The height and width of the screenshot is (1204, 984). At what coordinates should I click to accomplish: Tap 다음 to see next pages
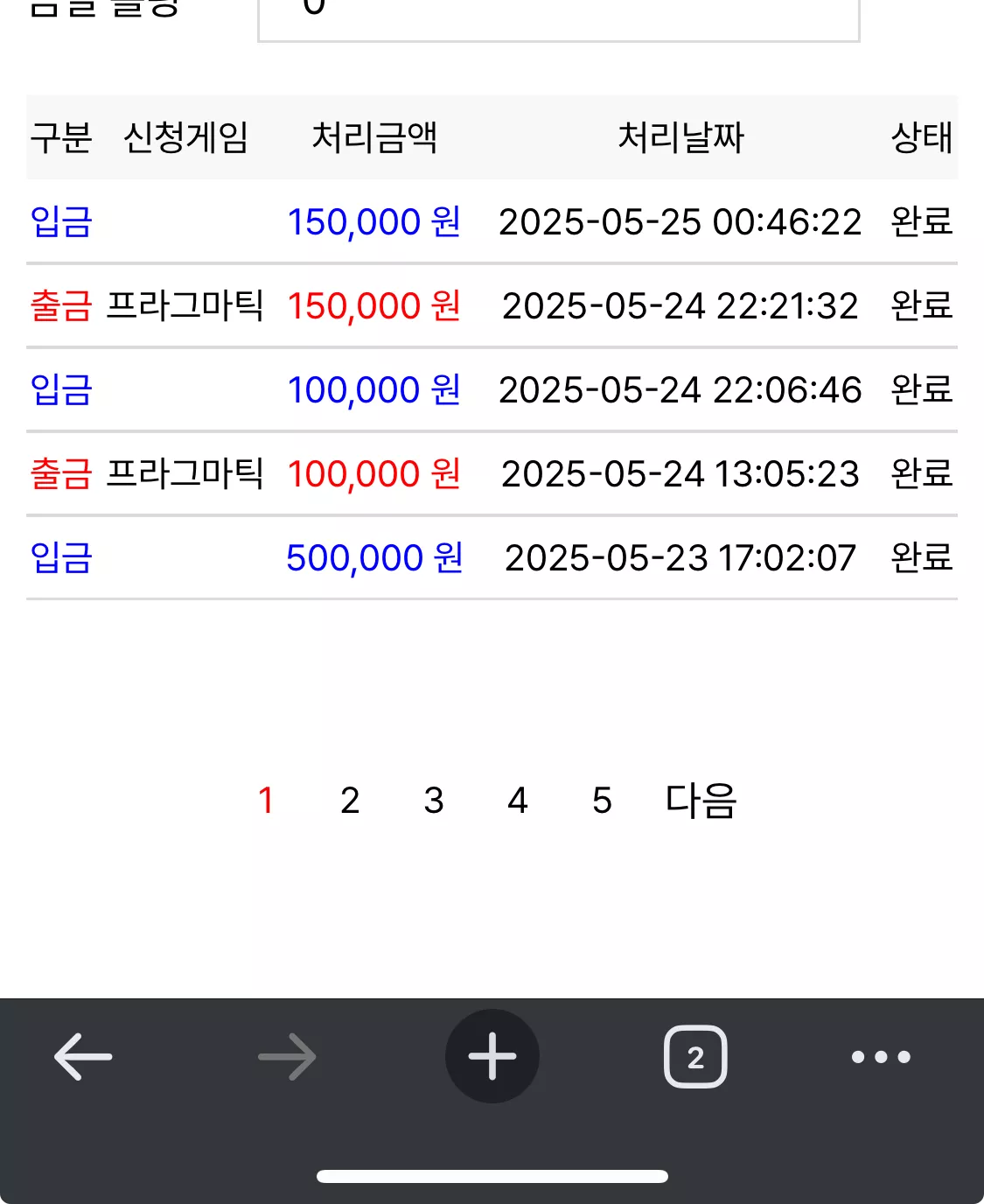tap(701, 800)
